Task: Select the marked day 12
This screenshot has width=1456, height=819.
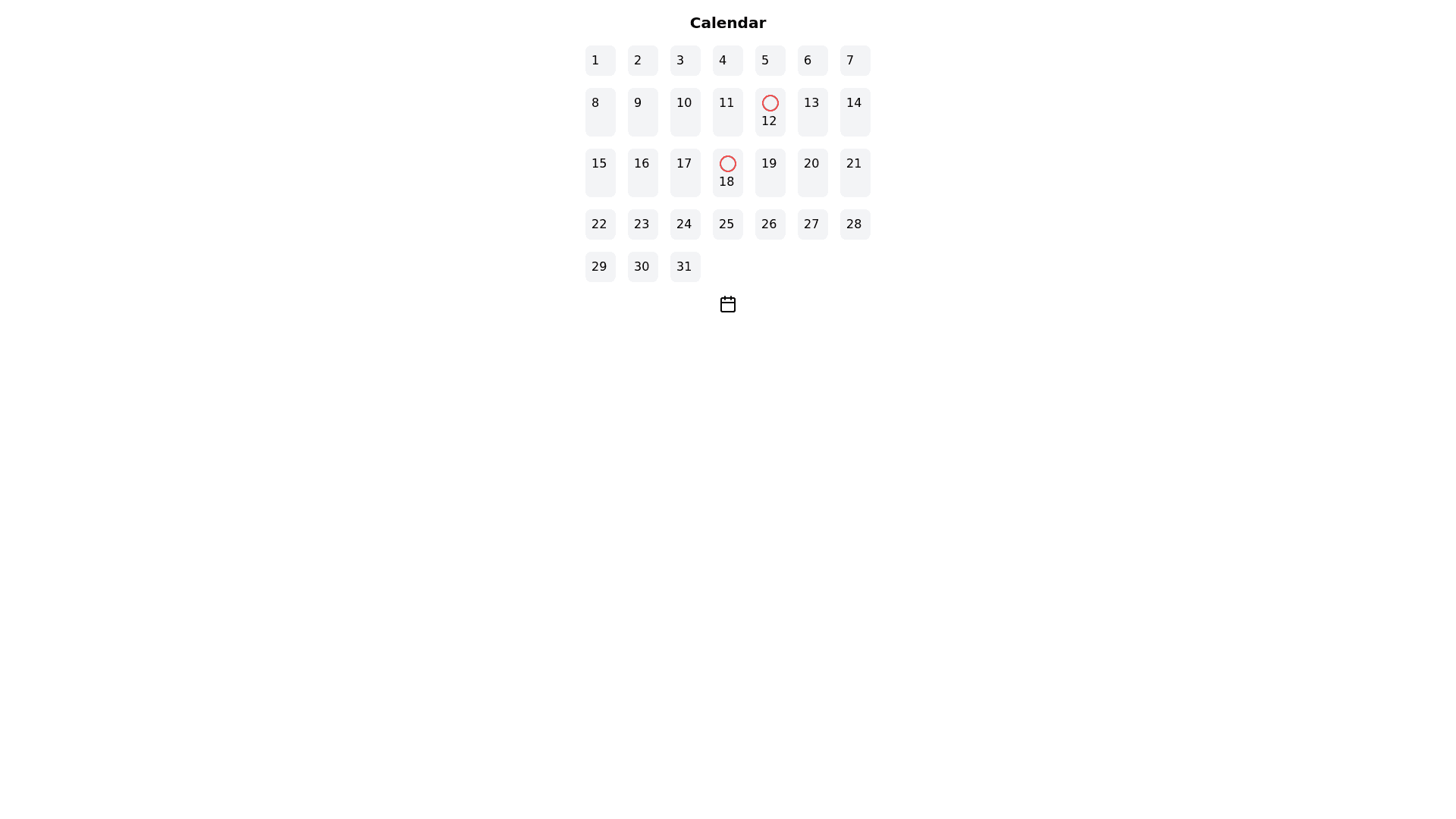Action: [x=770, y=112]
